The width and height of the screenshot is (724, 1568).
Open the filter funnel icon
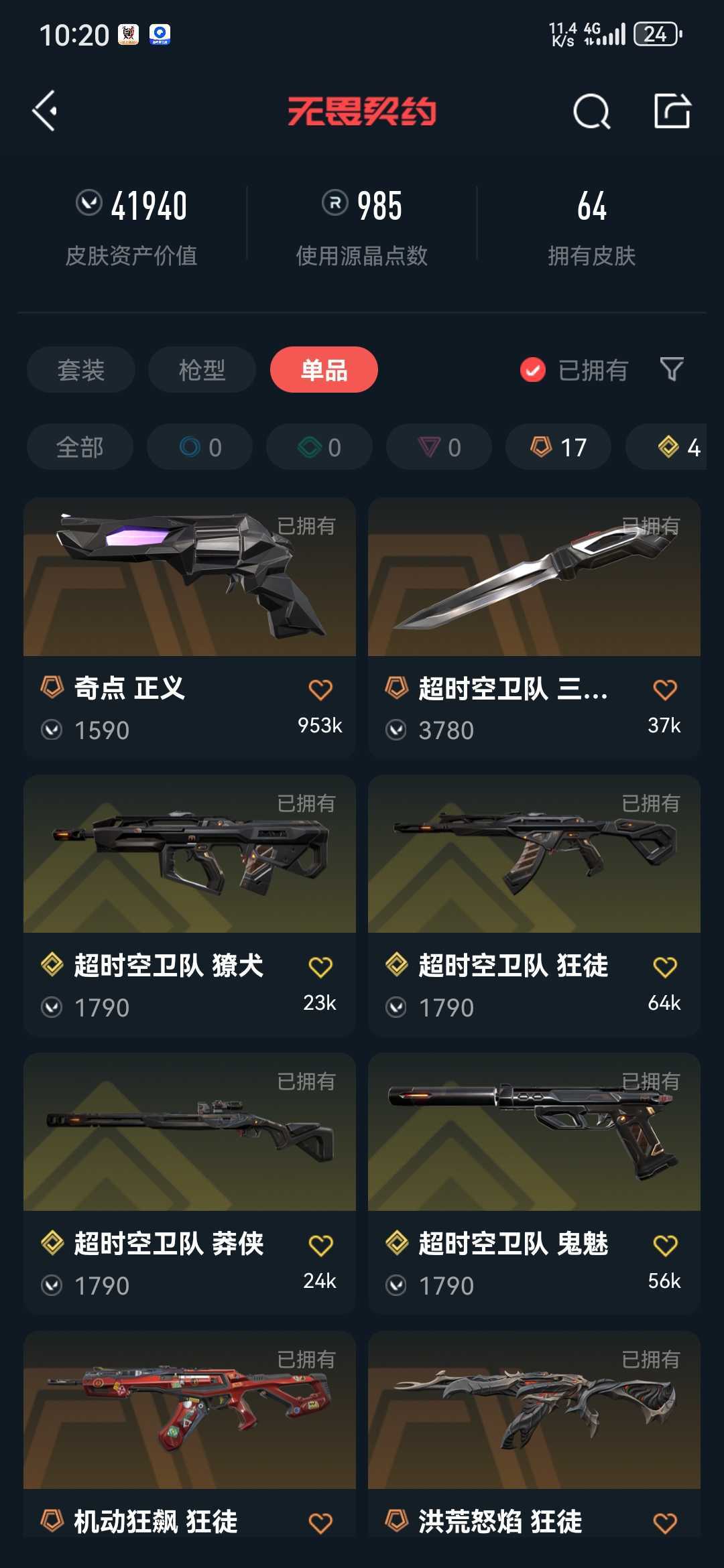click(x=672, y=369)
